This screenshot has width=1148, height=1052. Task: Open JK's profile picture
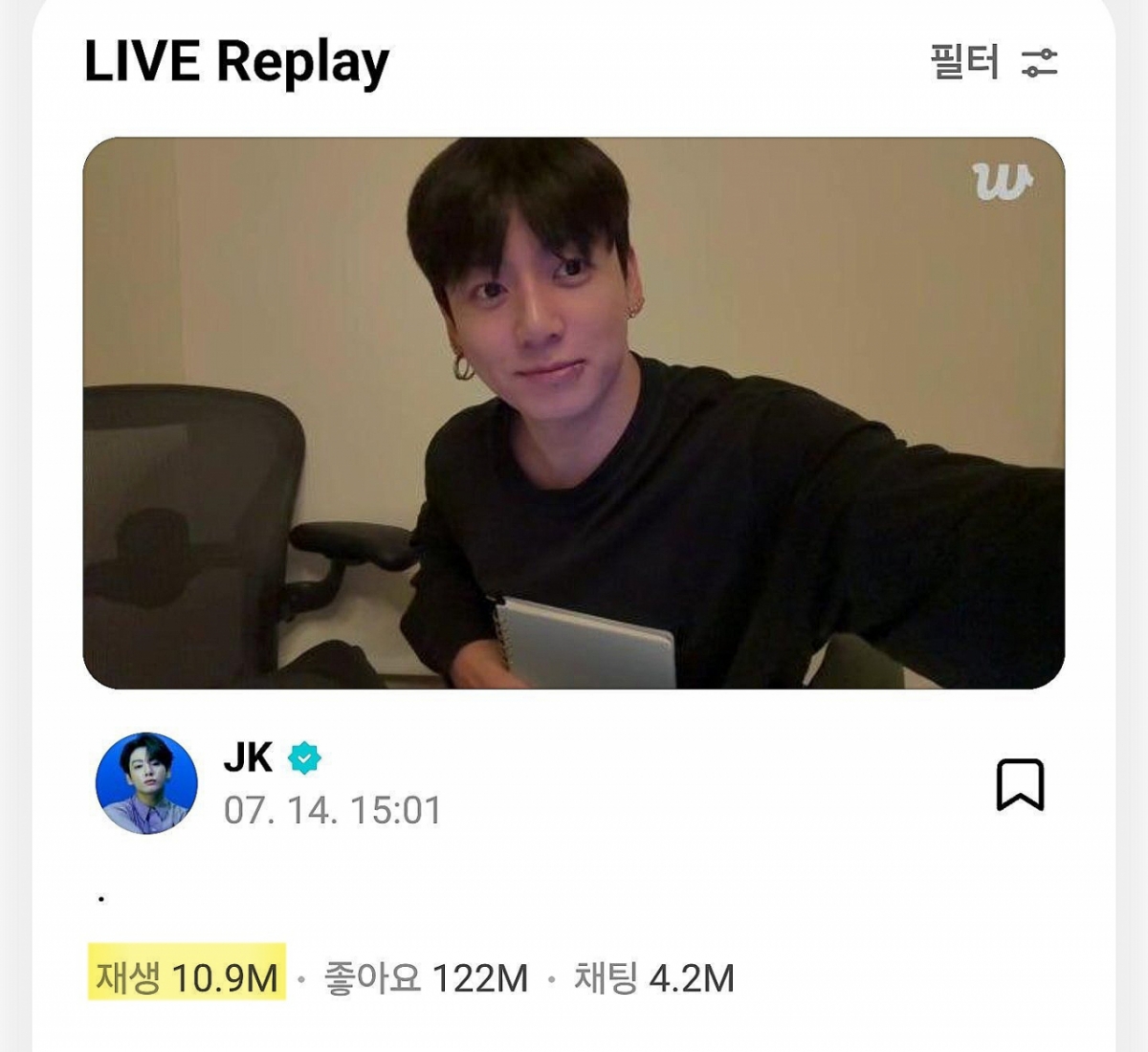point(146,783)
